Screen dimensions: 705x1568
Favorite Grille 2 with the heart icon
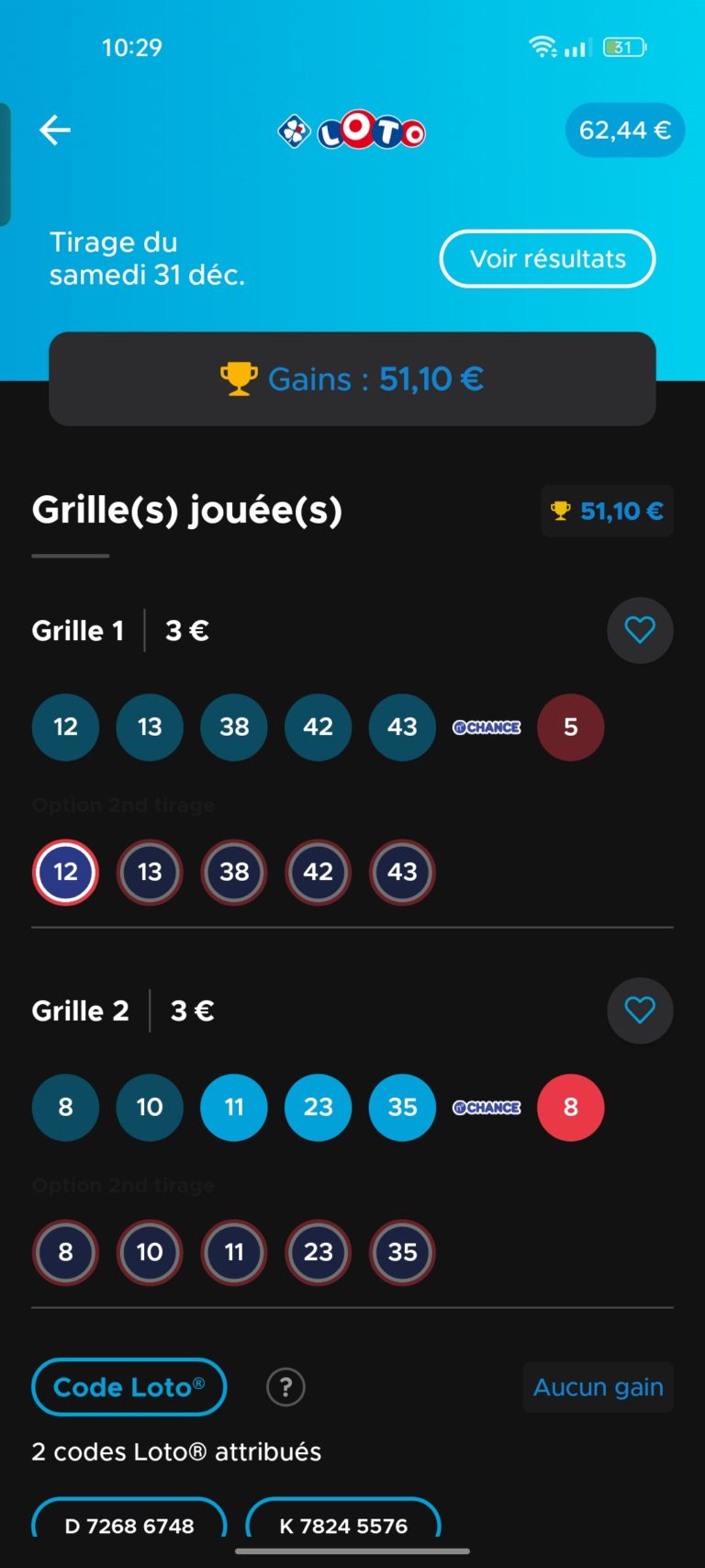640,1010
